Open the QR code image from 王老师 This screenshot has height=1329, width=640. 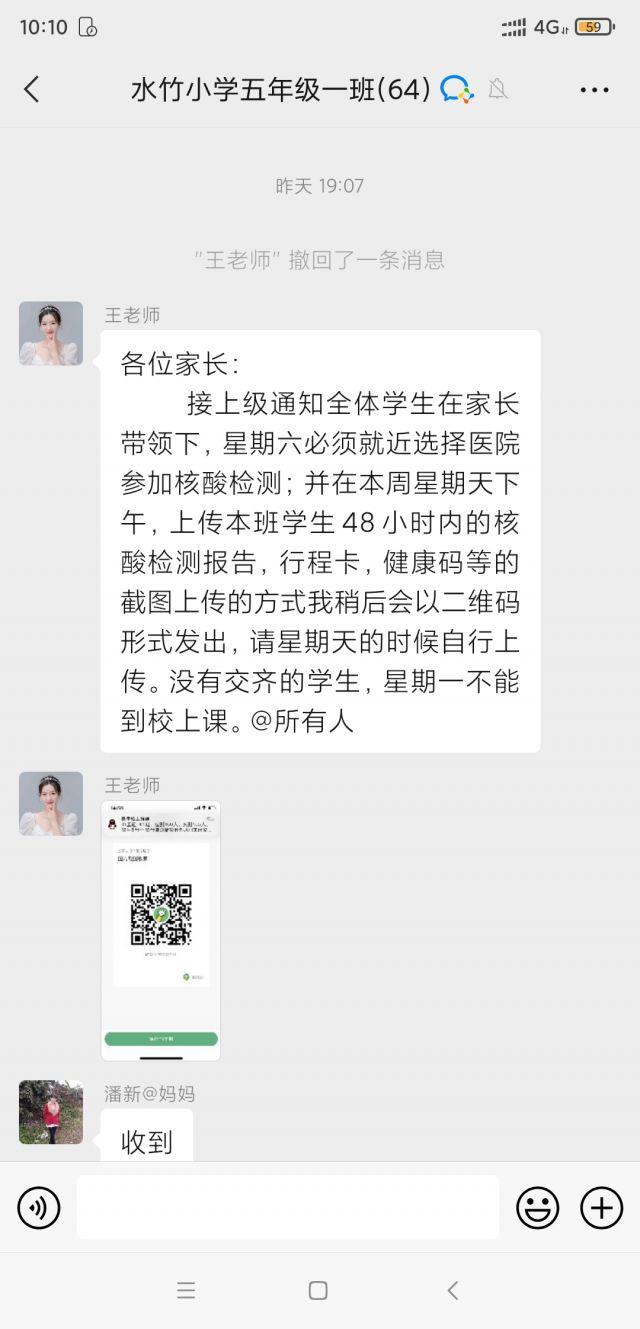click(161, 930)
